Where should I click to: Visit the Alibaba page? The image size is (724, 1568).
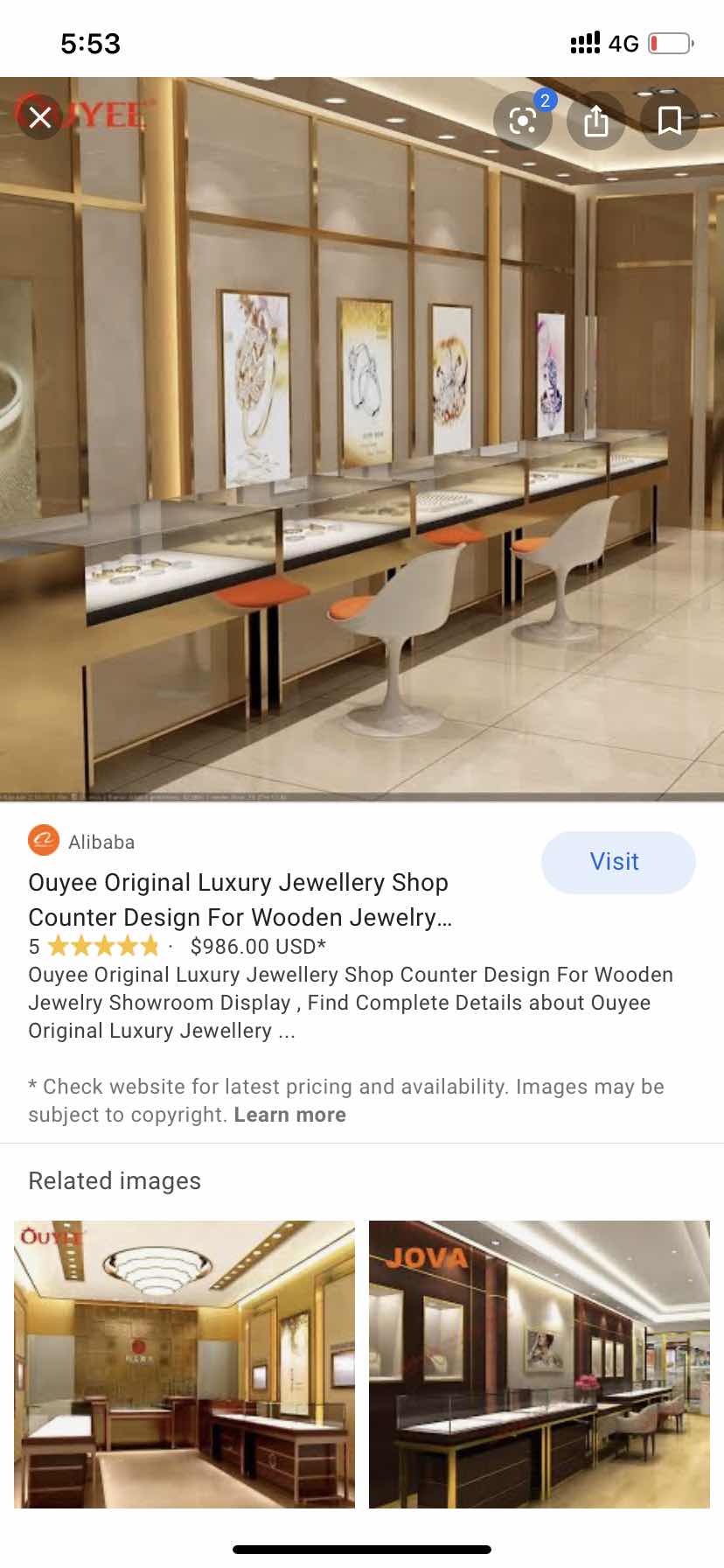pos(618,862)
